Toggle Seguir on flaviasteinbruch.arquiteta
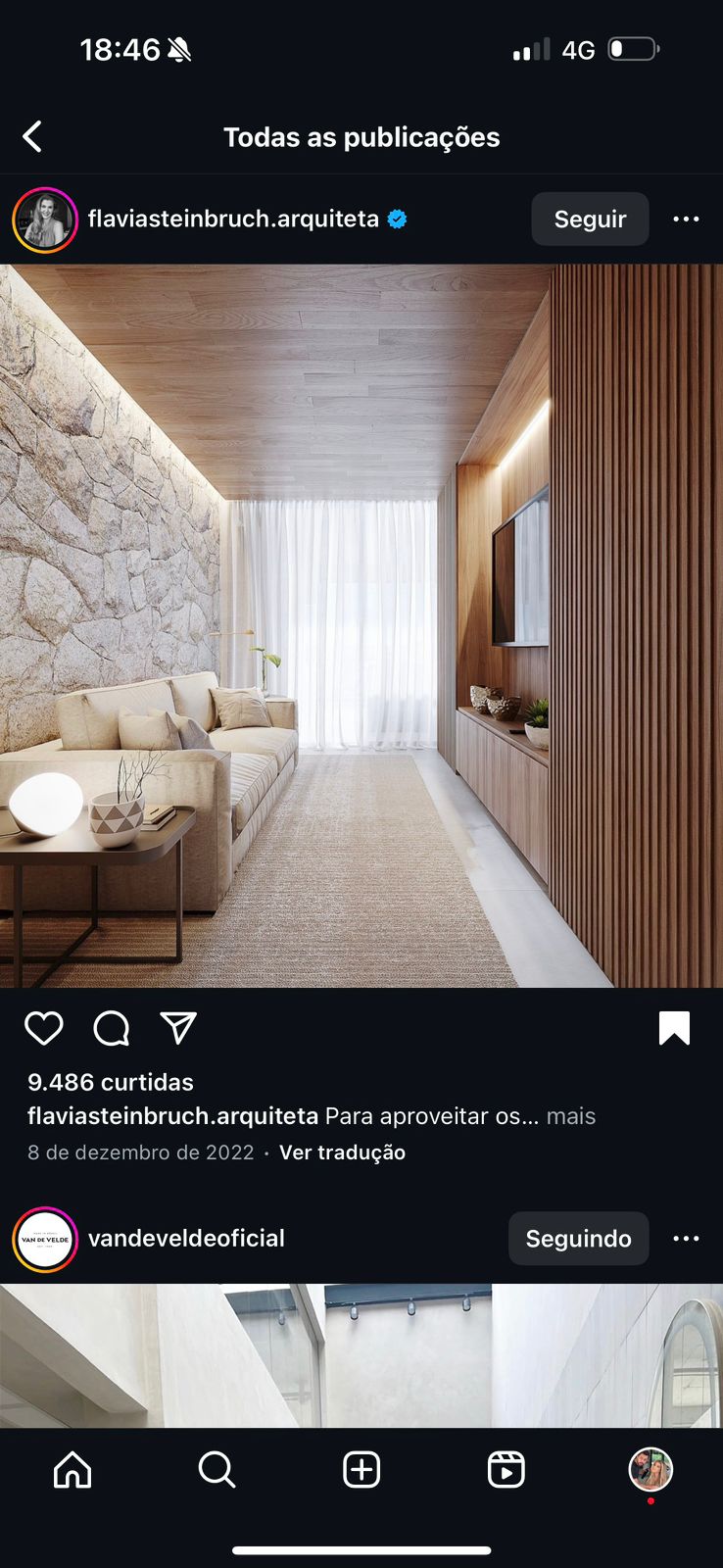Screen dimensions: 723x1568 click(x=590, y=220)
